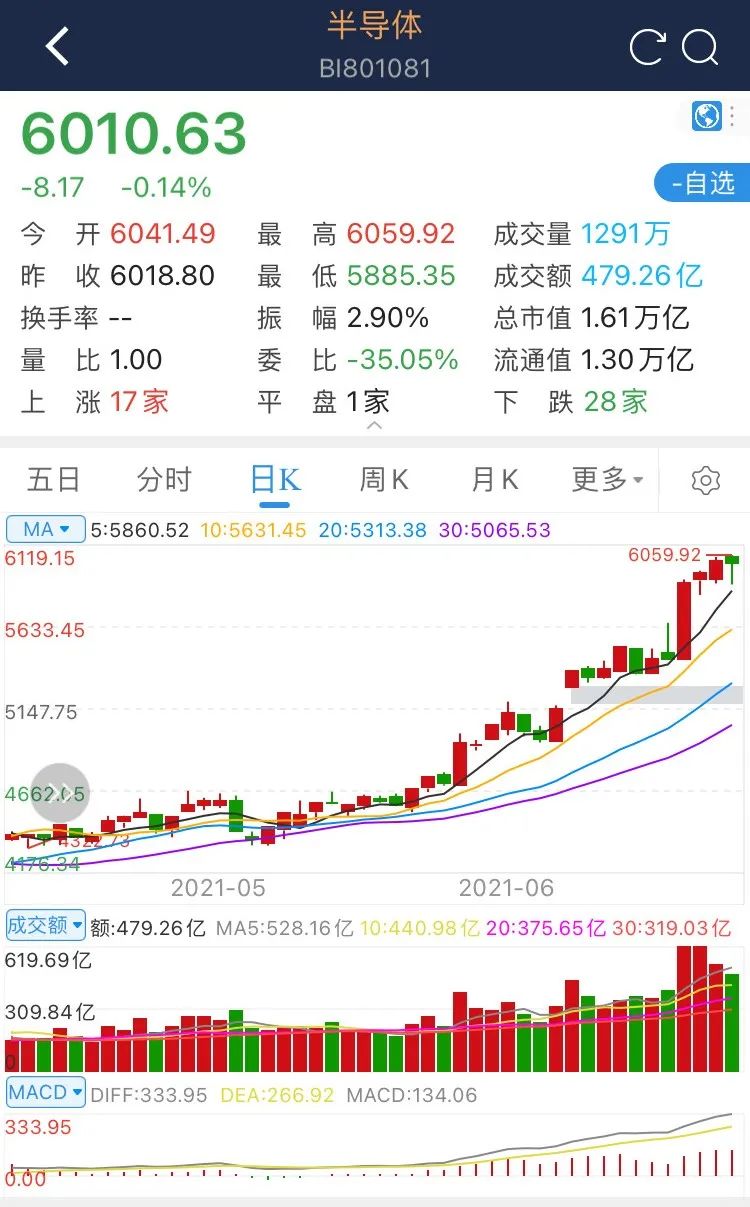The image size is (750, 1207).
Task: Go back using the top-left arrow
Action: tap(58, 46)
